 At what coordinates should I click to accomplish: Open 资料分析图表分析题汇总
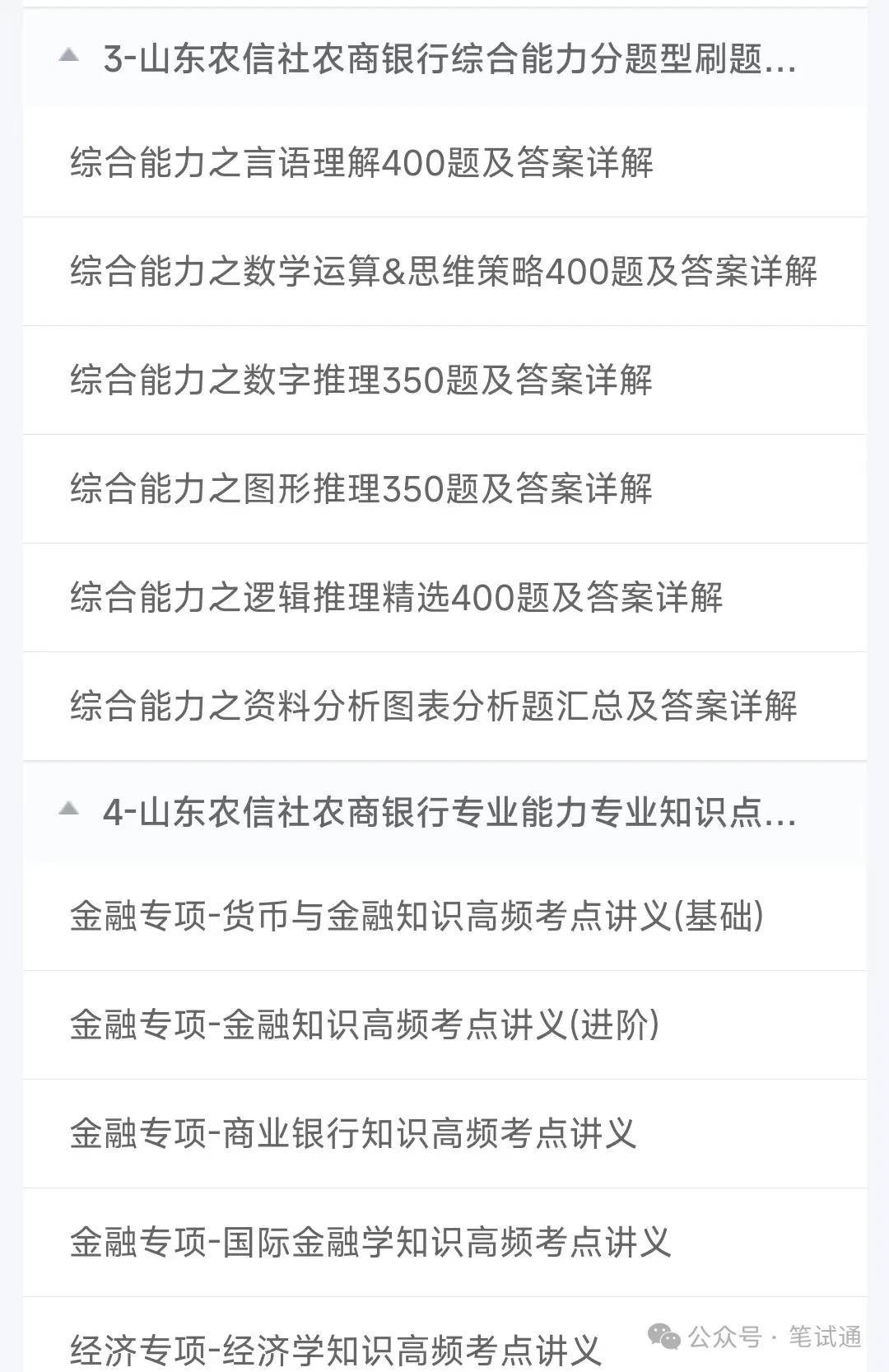[444, 706]
